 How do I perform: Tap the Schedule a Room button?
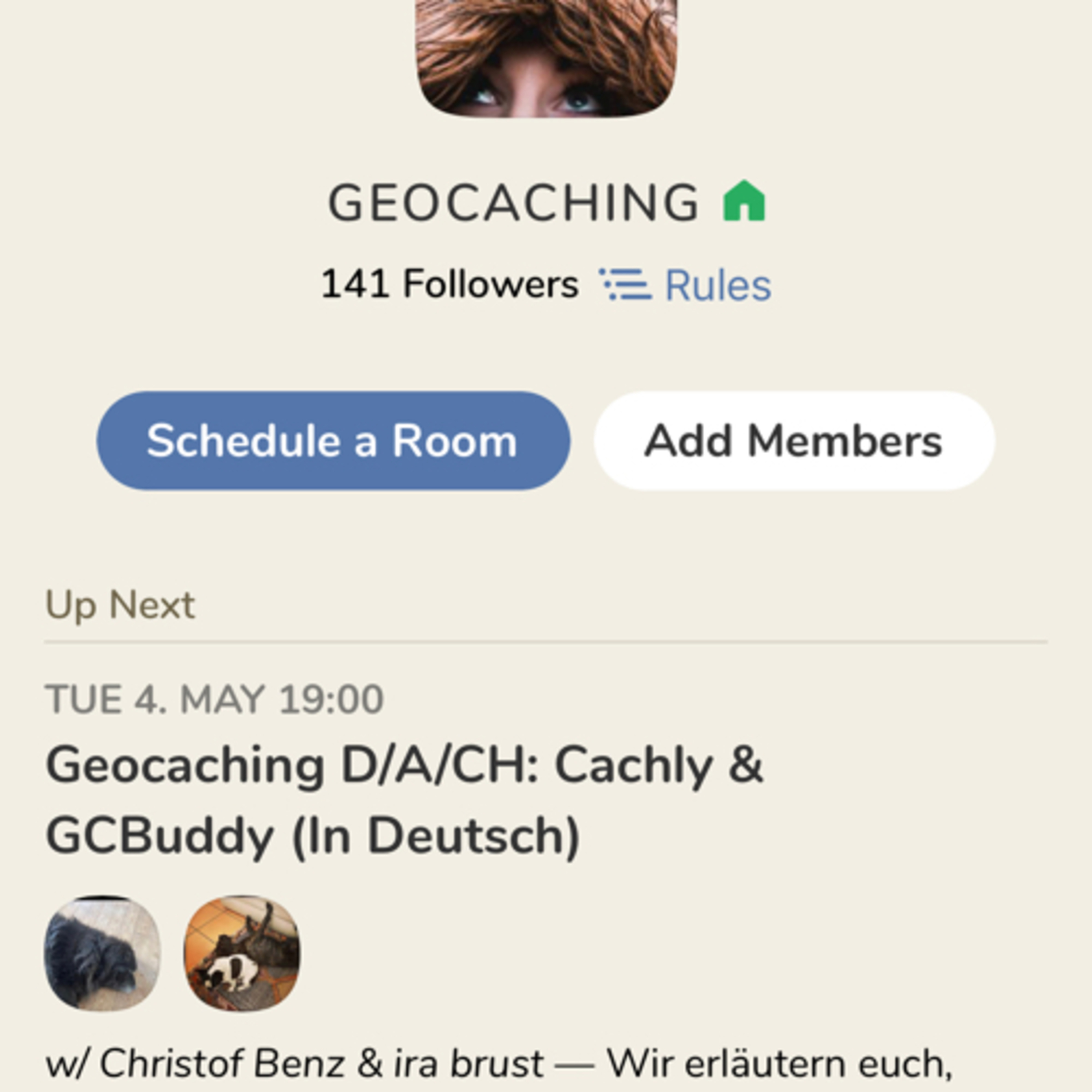point(333,441)
